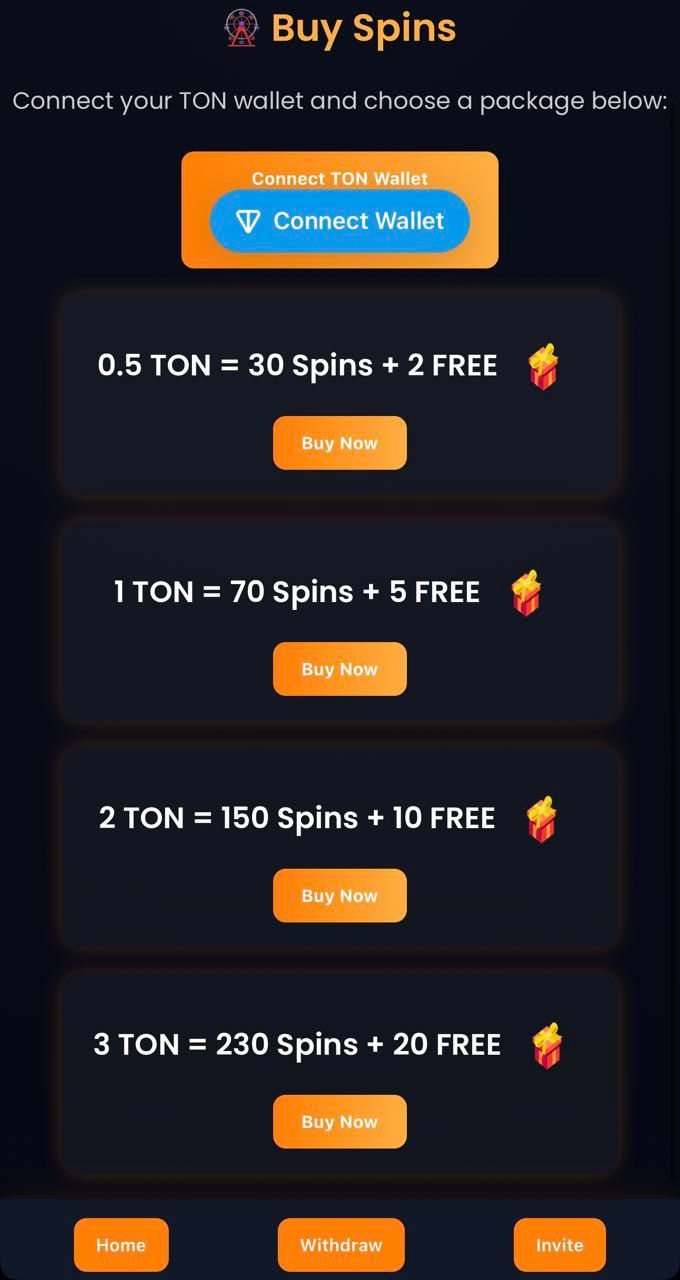The height and width of the screenshot is (1280, 680).
Task: Open the Withdraw section
Action: [x=341, y=1245]
